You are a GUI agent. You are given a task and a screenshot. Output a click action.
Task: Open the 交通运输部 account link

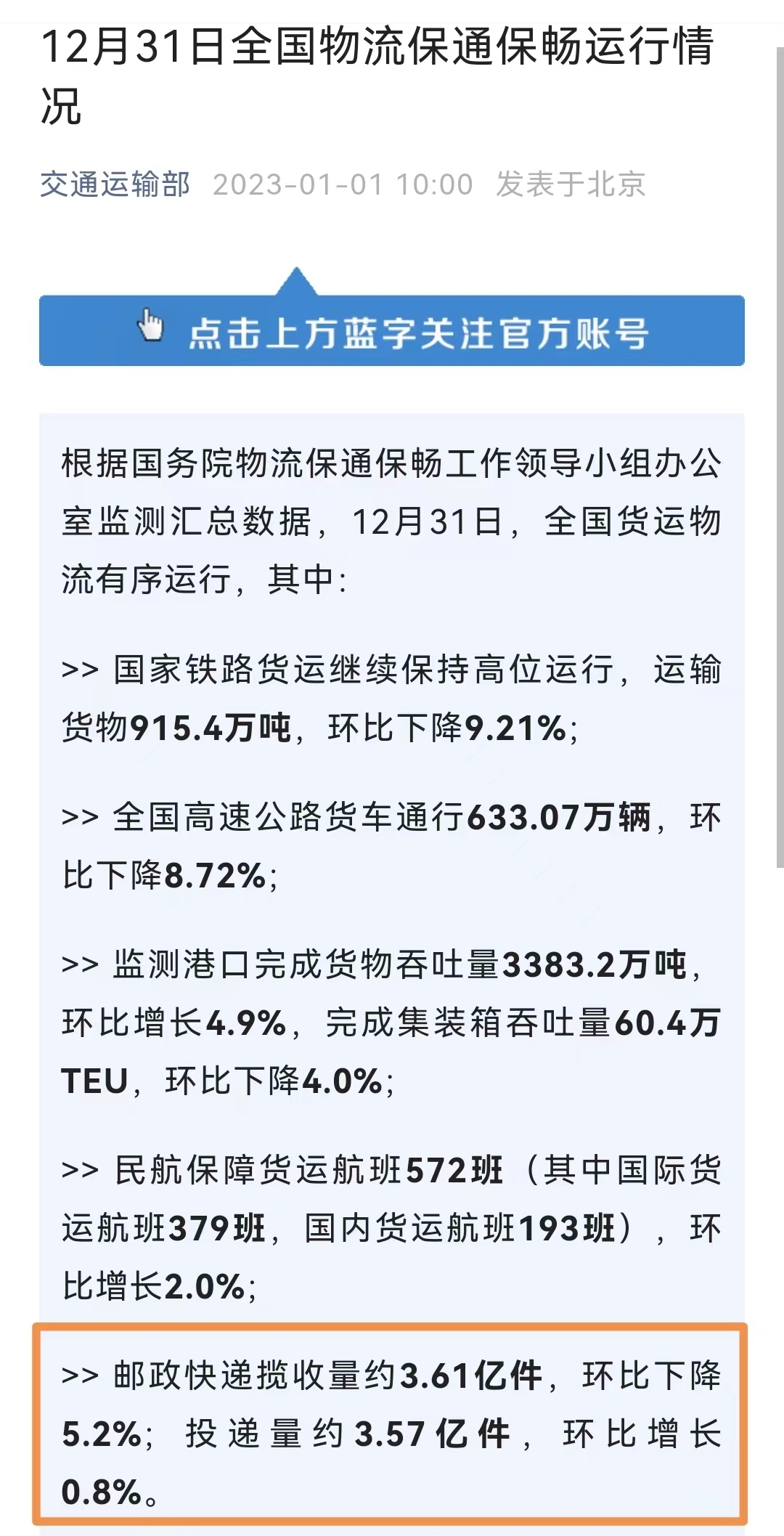[115, 184]
